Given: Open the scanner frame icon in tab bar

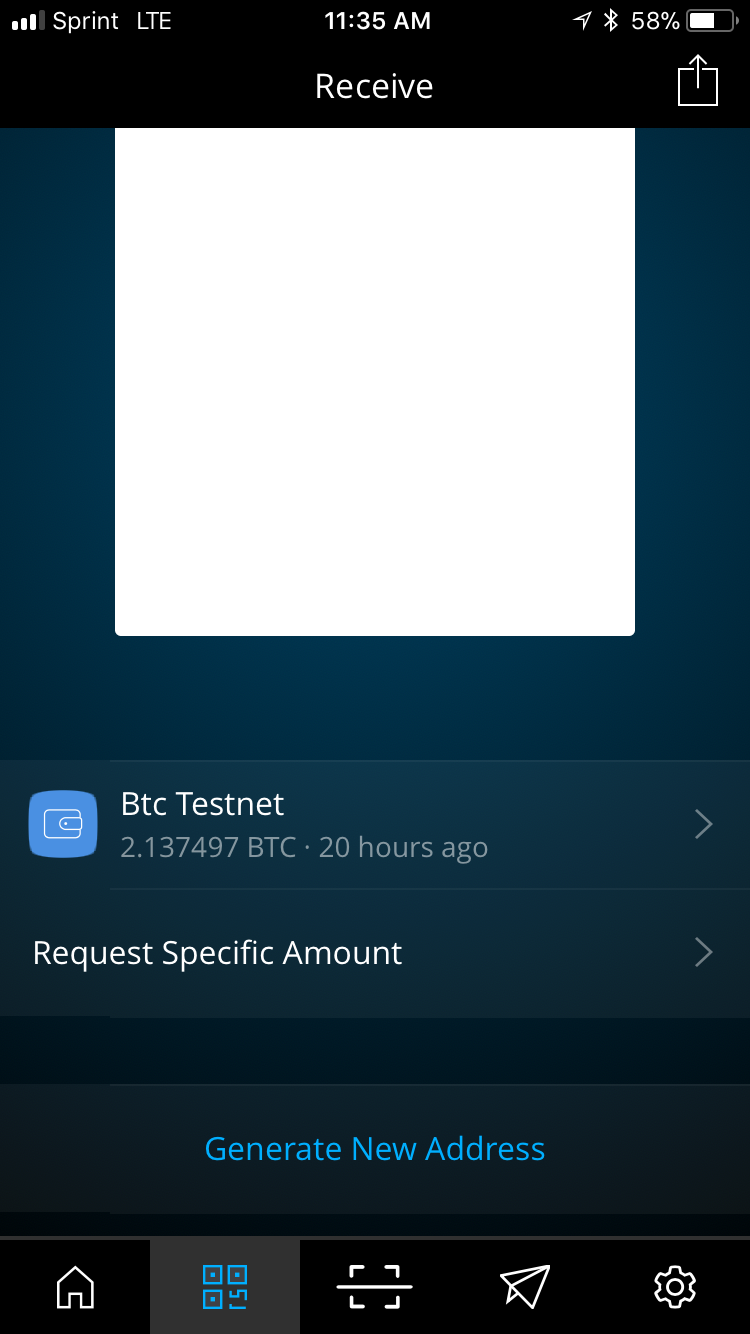Looking at the screenshot, I should point(375,1288).
